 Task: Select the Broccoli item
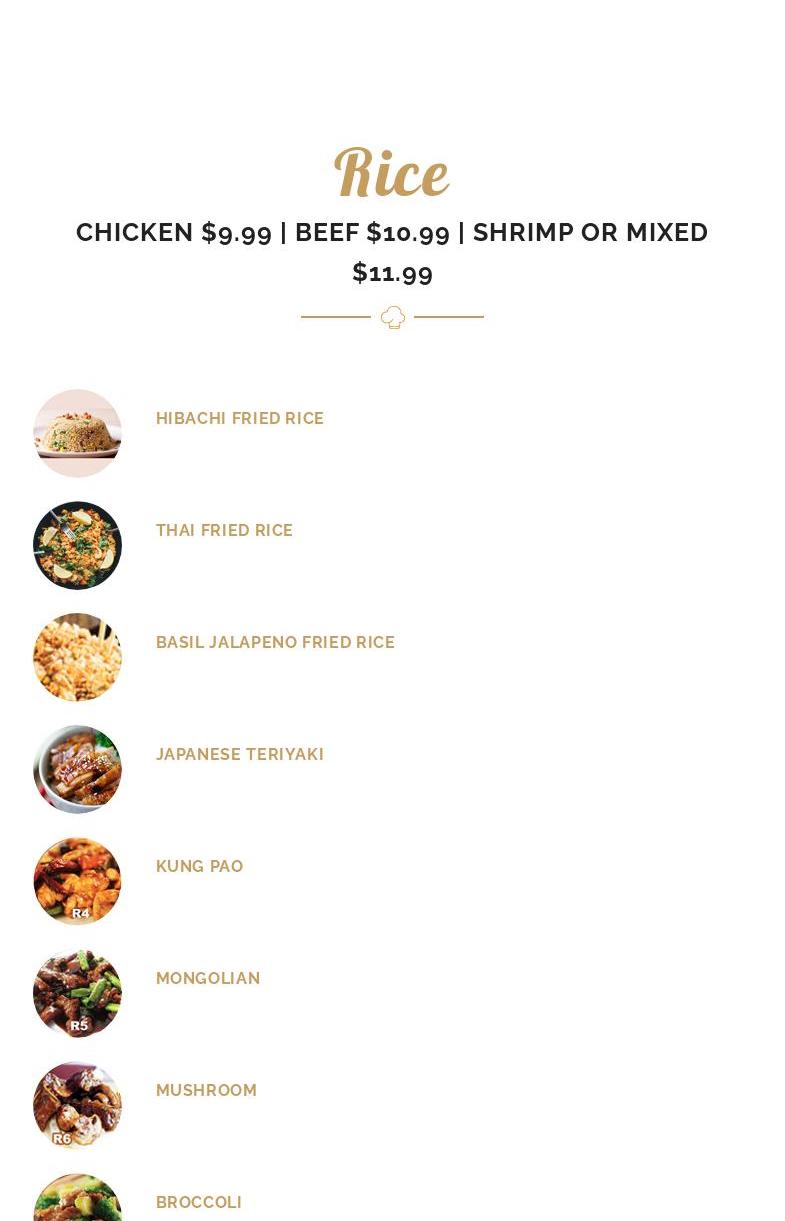pyautogui.click(x=199, y=1202)
